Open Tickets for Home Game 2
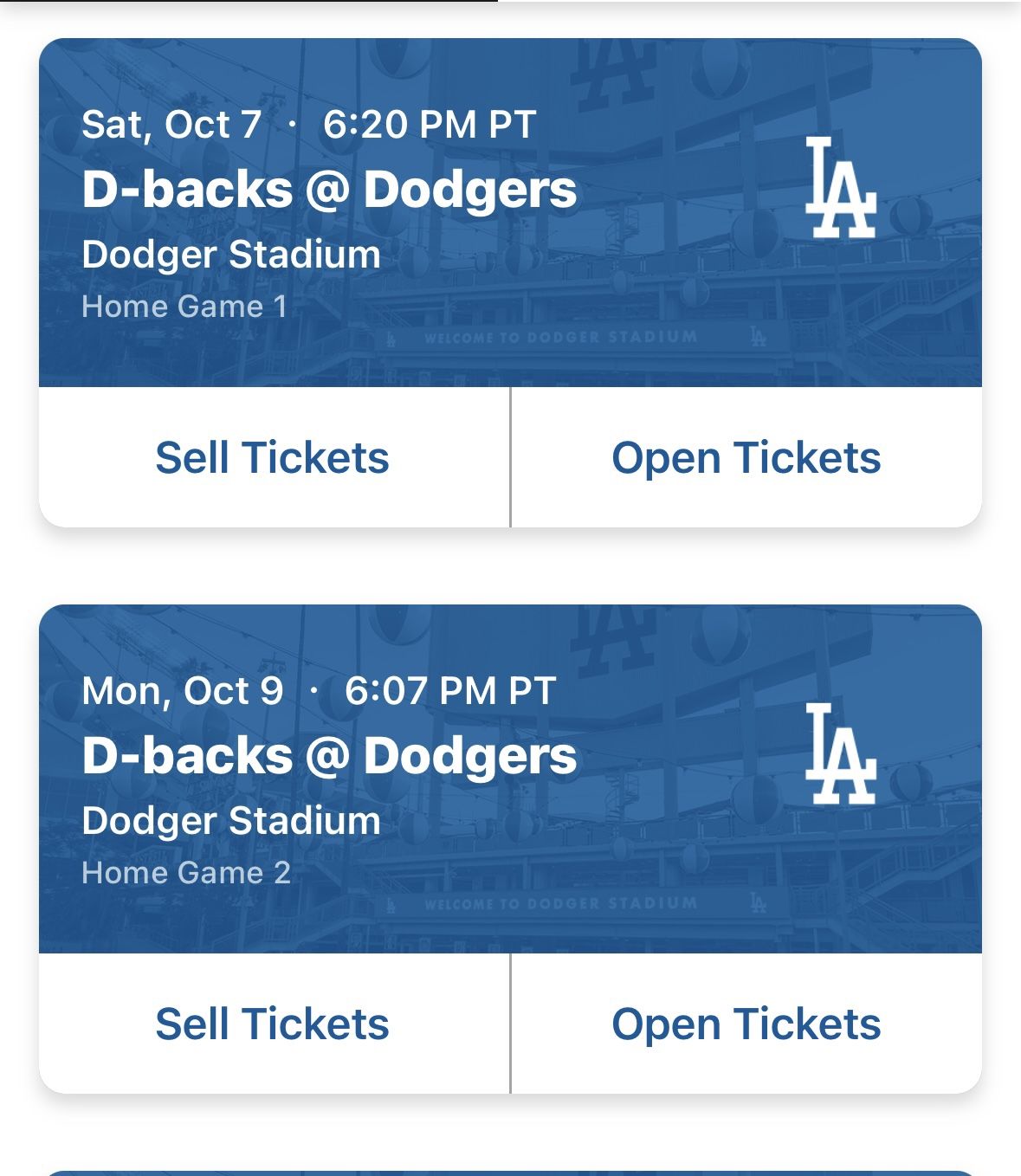The width and height of the screenshot is (1021, 1176). point(746,1024)
